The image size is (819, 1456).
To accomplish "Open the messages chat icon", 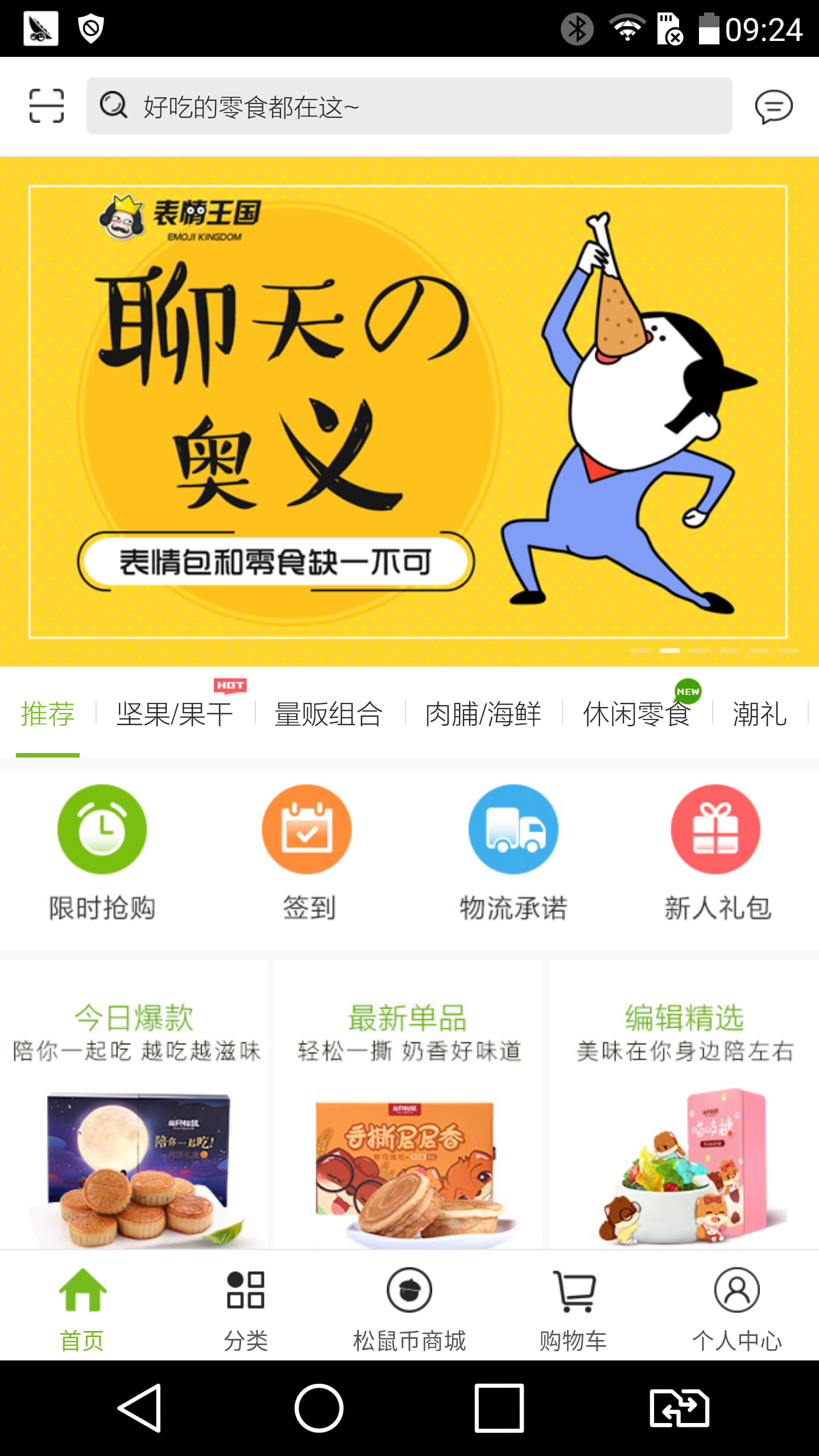I will coord(773,106).
